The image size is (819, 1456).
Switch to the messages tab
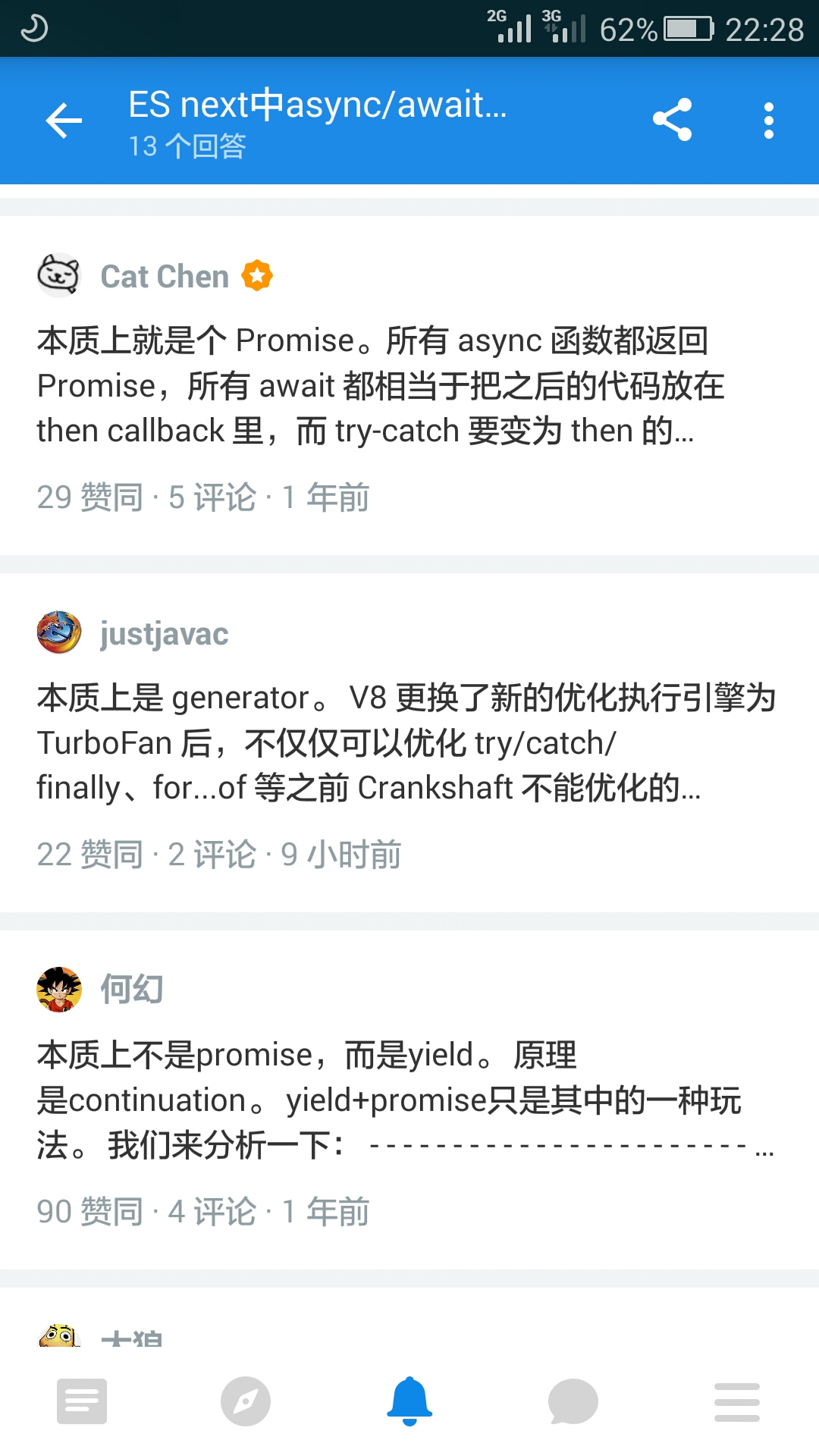(x=573, y=1401)
